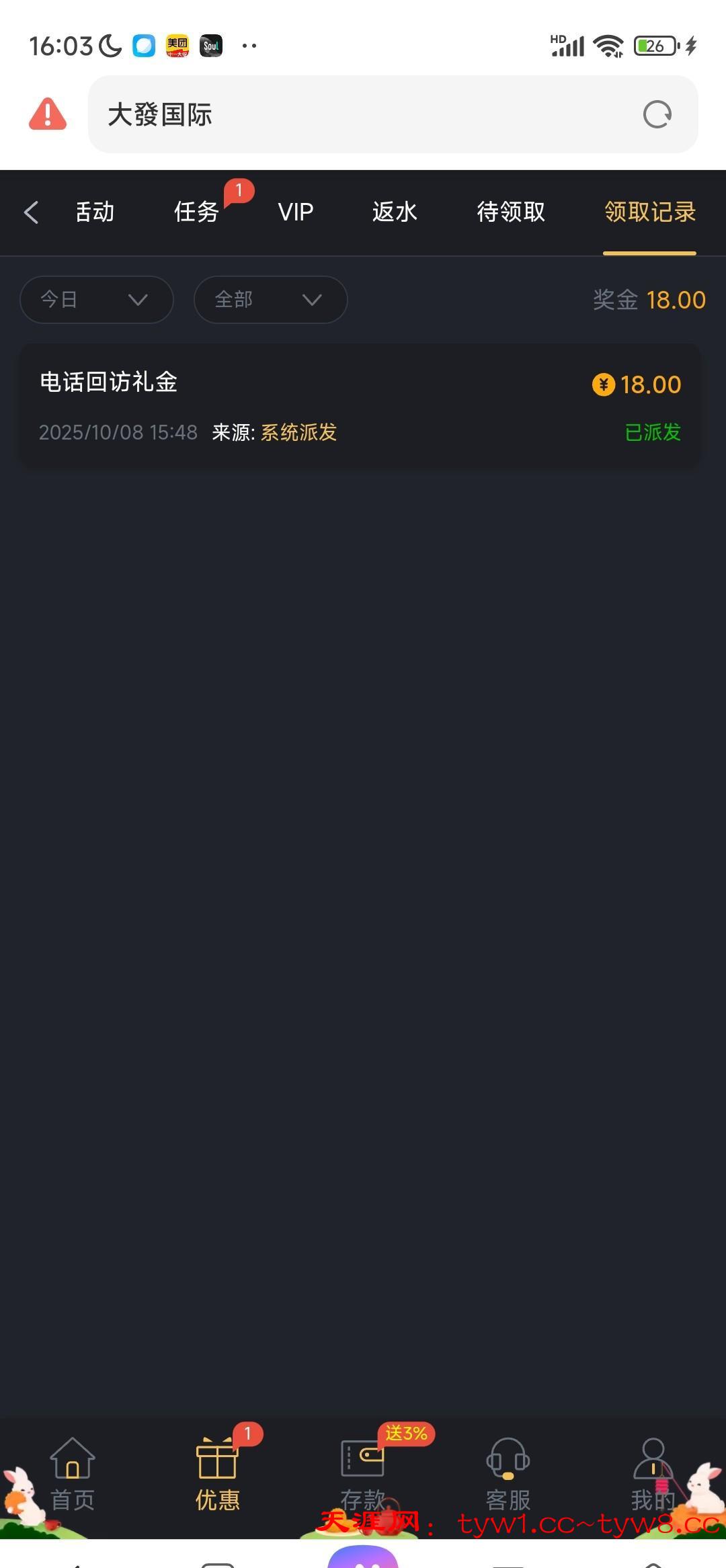The image size is (726, 1568).
Task: Open the 任务 tab
Action: (x=196, y=212)
